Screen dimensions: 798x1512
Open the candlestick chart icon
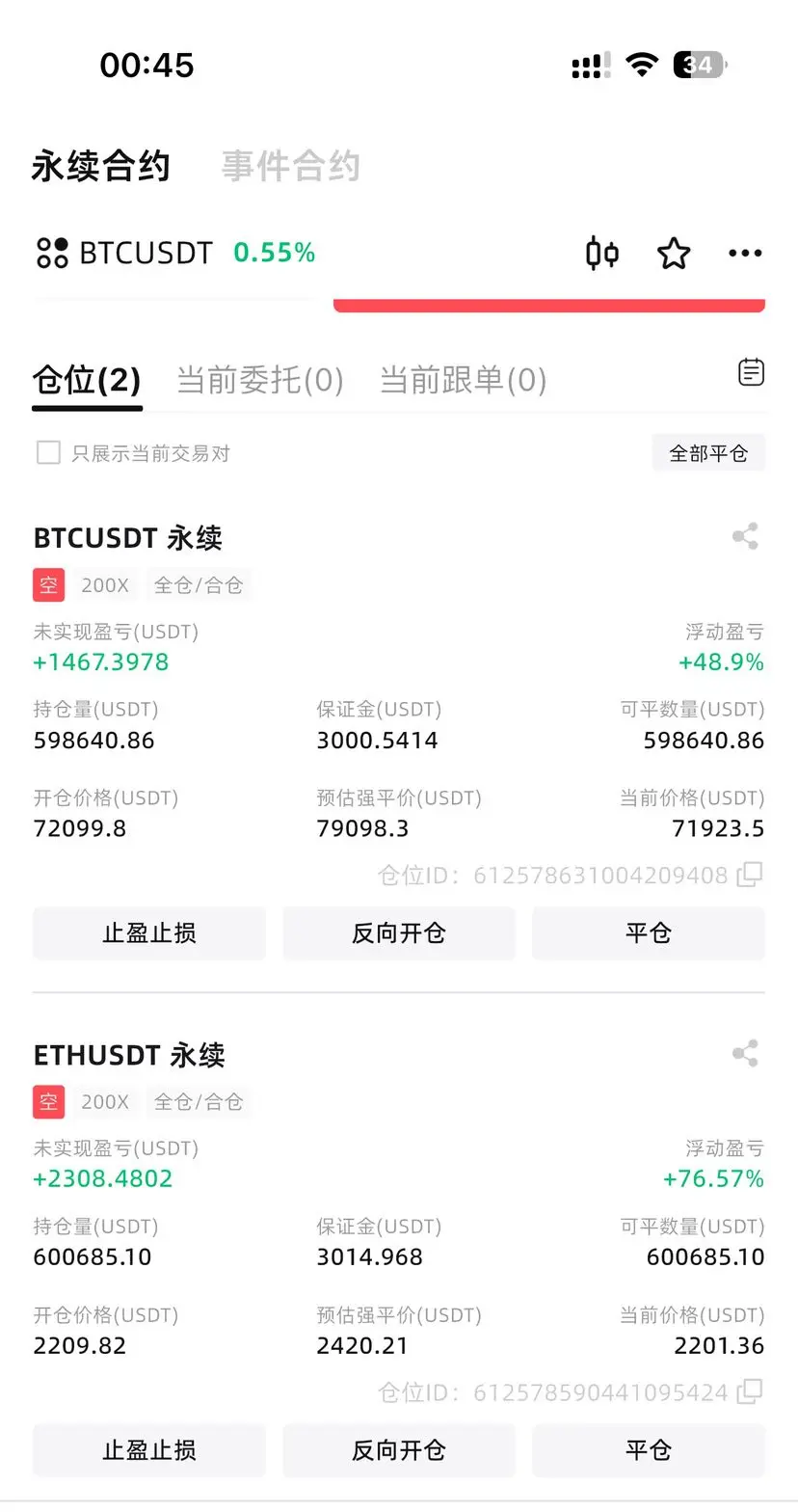point(602,254)
